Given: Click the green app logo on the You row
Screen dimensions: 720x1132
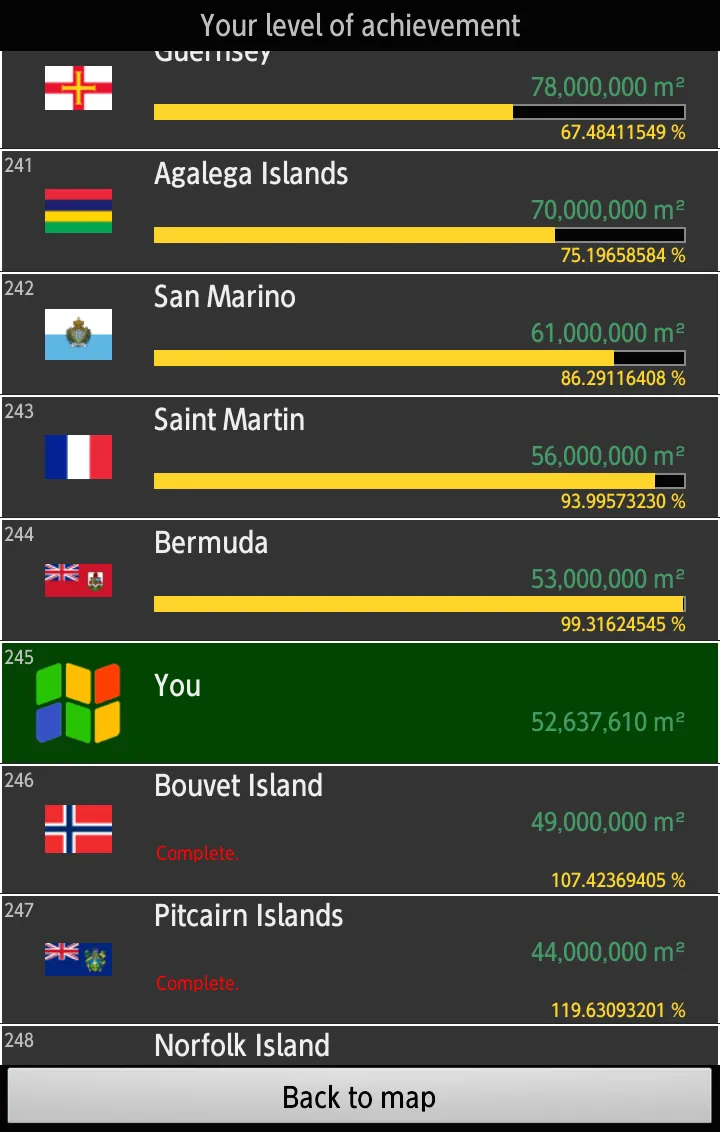Looking at the screenshot, I should [78, 703].
